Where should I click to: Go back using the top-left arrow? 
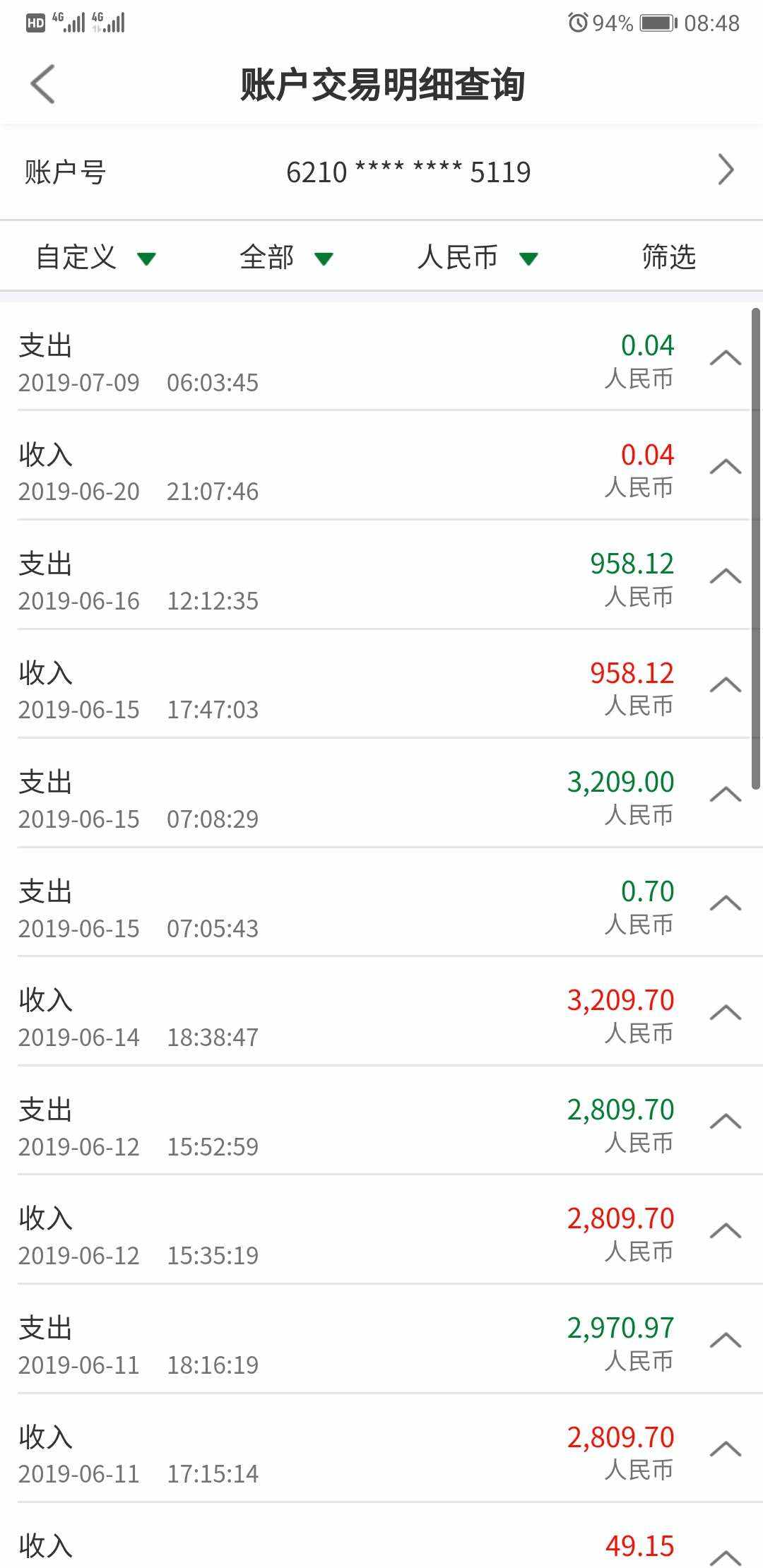point(42,84)
